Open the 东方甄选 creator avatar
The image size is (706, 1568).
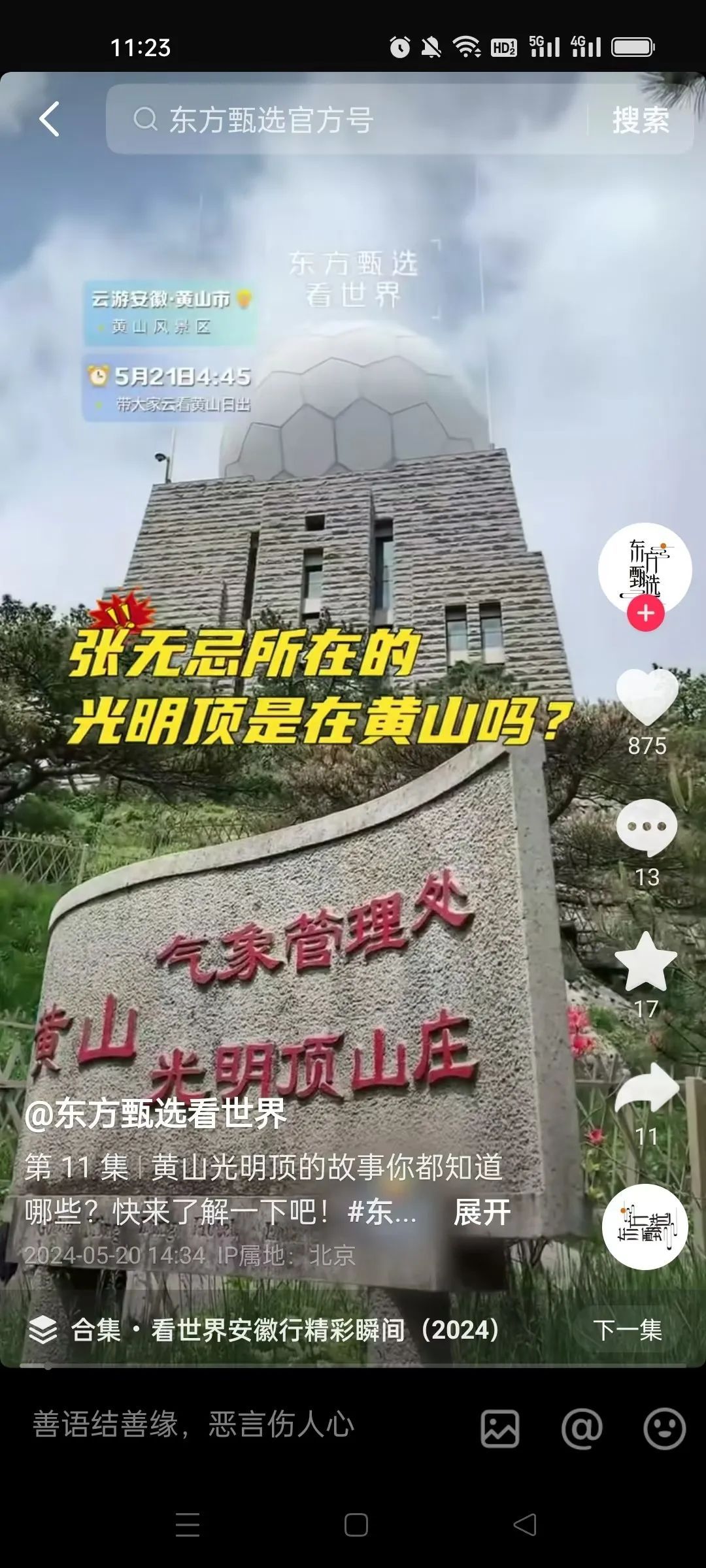click(x=645, y=567)
